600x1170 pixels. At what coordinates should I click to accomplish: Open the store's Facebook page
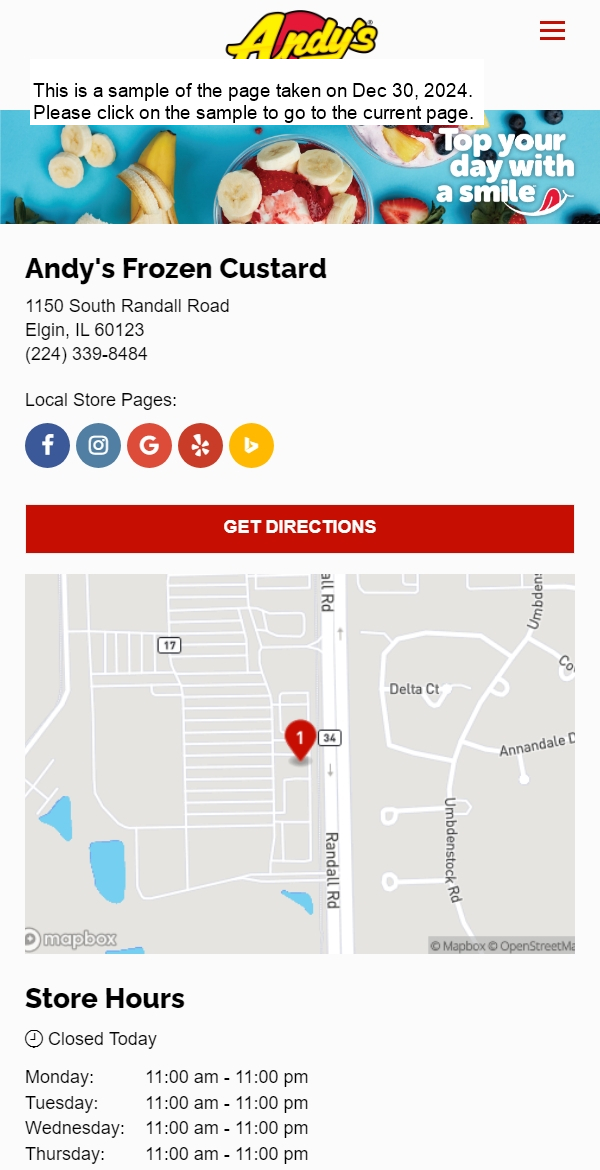47,446
